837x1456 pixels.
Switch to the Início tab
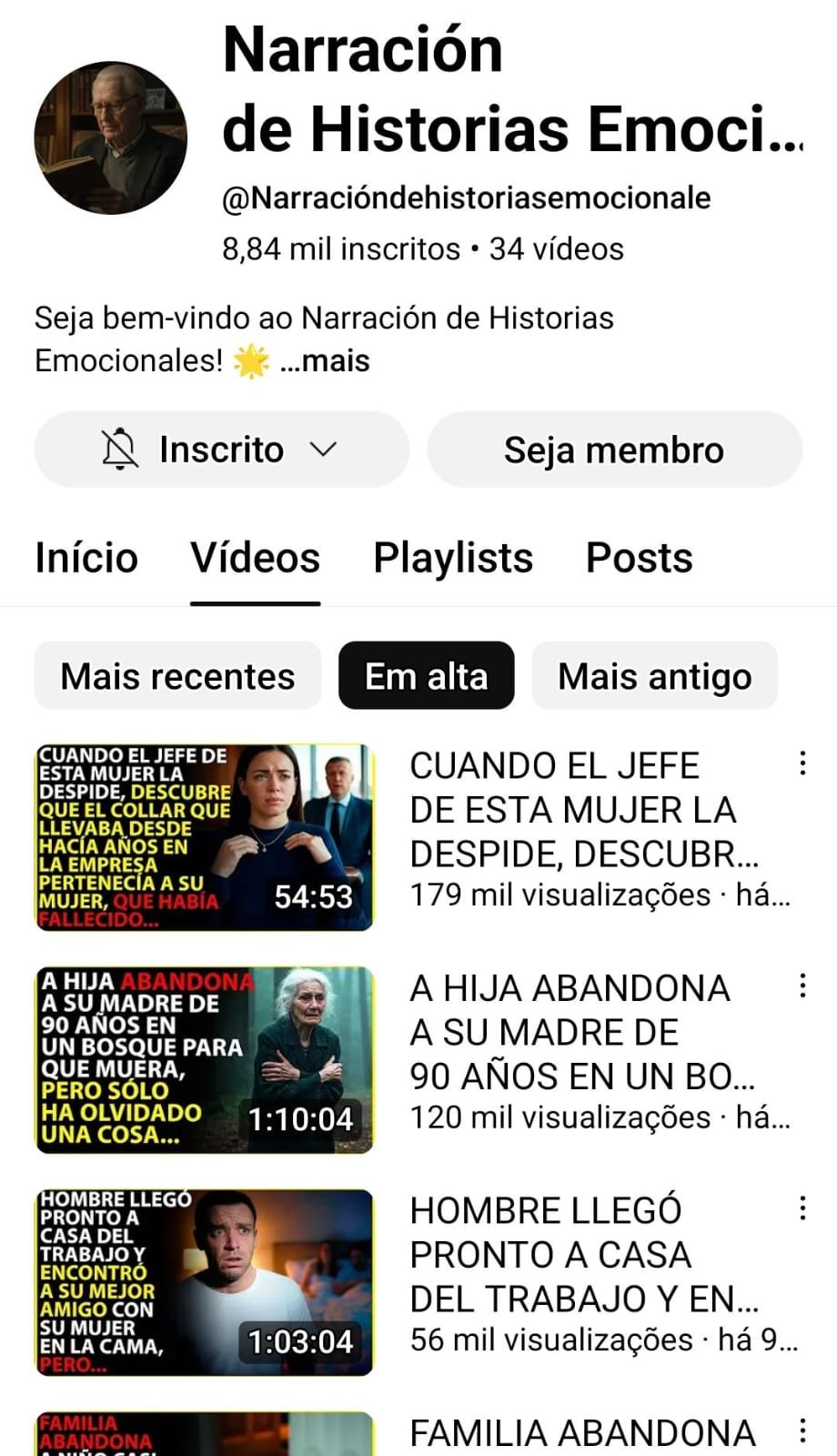tap(86, 558)
